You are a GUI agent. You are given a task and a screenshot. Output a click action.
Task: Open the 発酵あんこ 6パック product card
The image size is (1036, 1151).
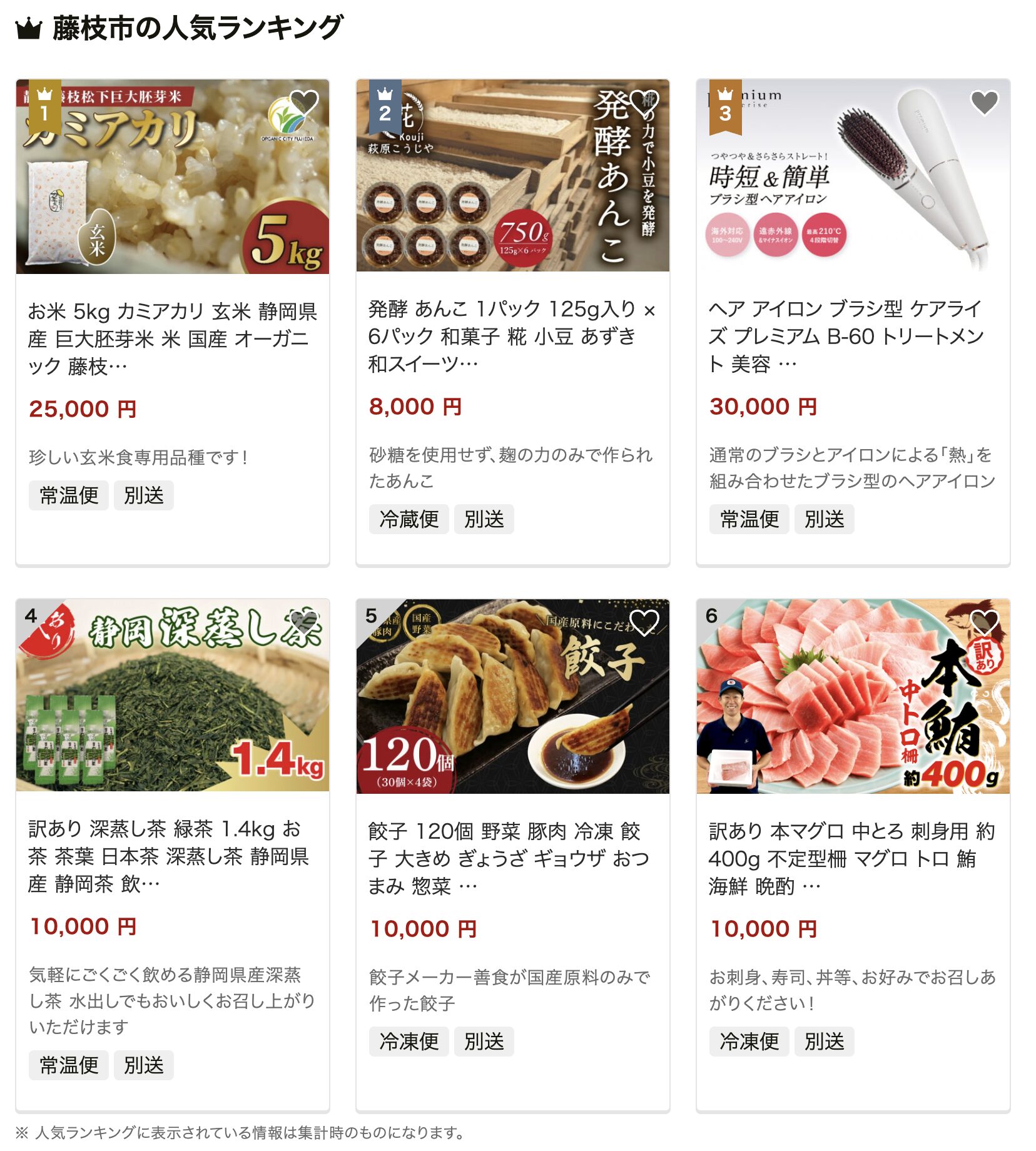click(512, 336)
